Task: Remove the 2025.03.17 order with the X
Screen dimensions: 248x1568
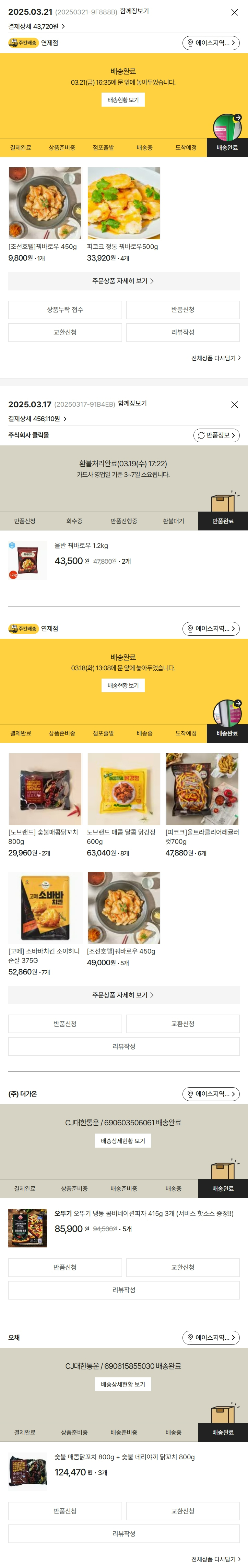Action: [x=235, y=405]
